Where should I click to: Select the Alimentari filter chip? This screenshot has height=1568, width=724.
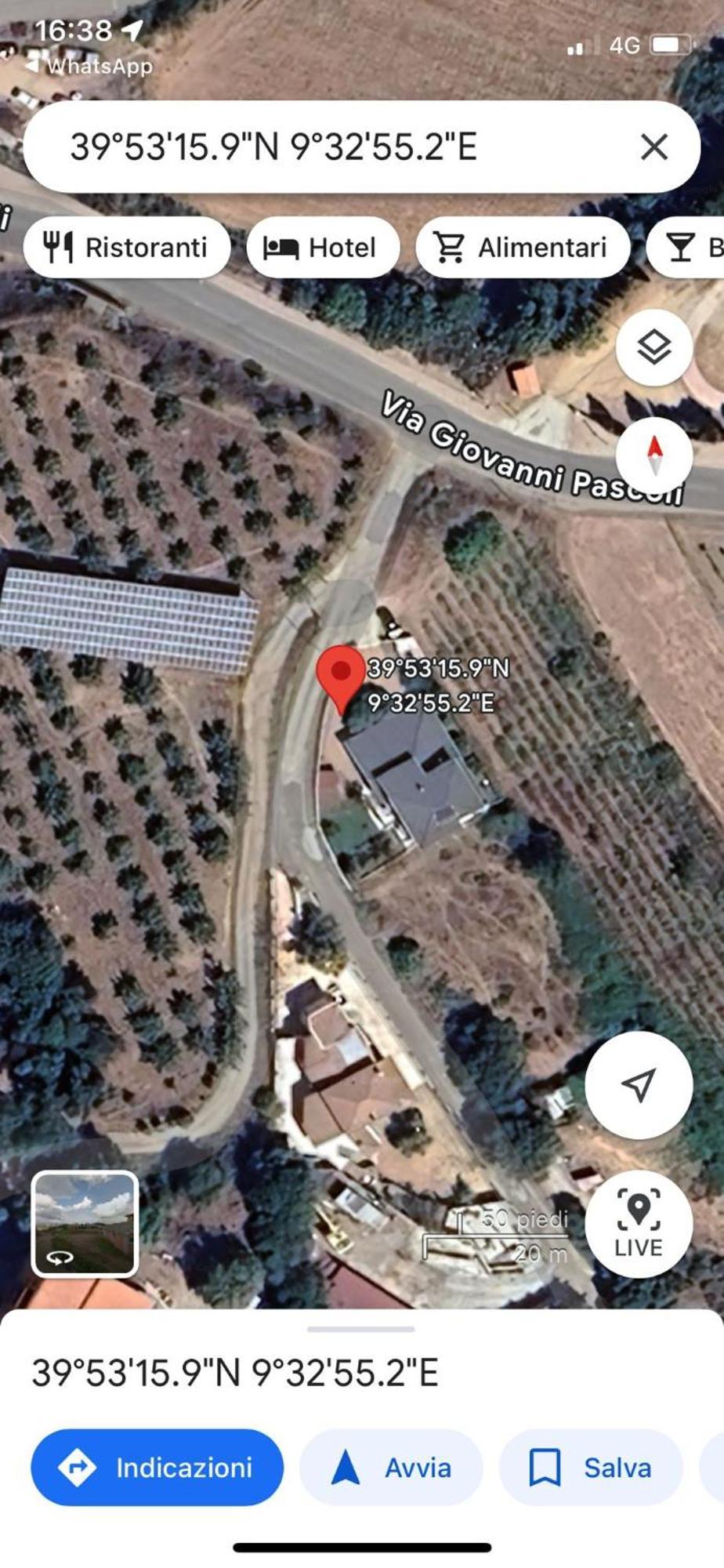[523, 248]
